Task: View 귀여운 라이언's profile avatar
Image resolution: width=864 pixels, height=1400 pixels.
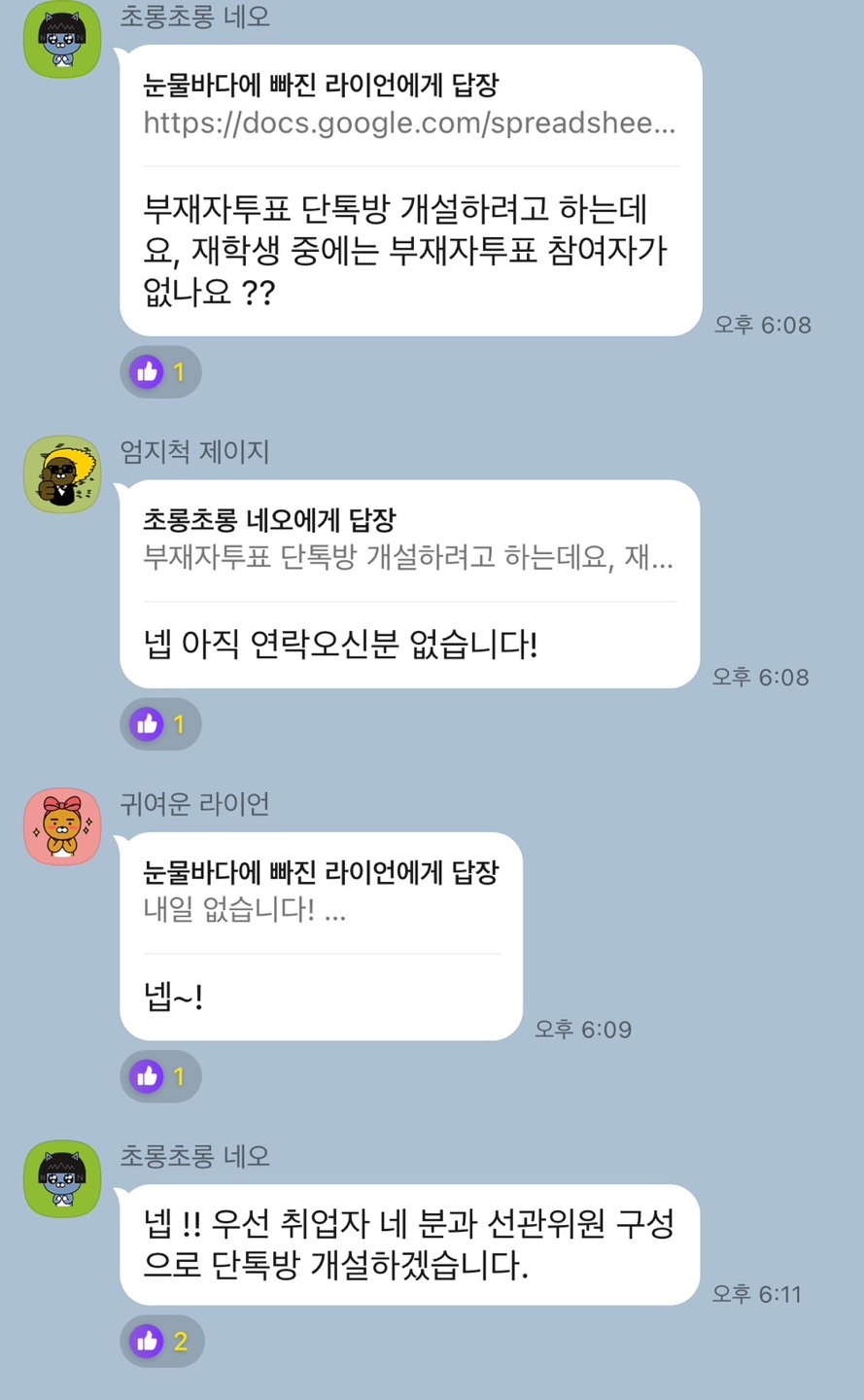Action: [x=62, y=826]
